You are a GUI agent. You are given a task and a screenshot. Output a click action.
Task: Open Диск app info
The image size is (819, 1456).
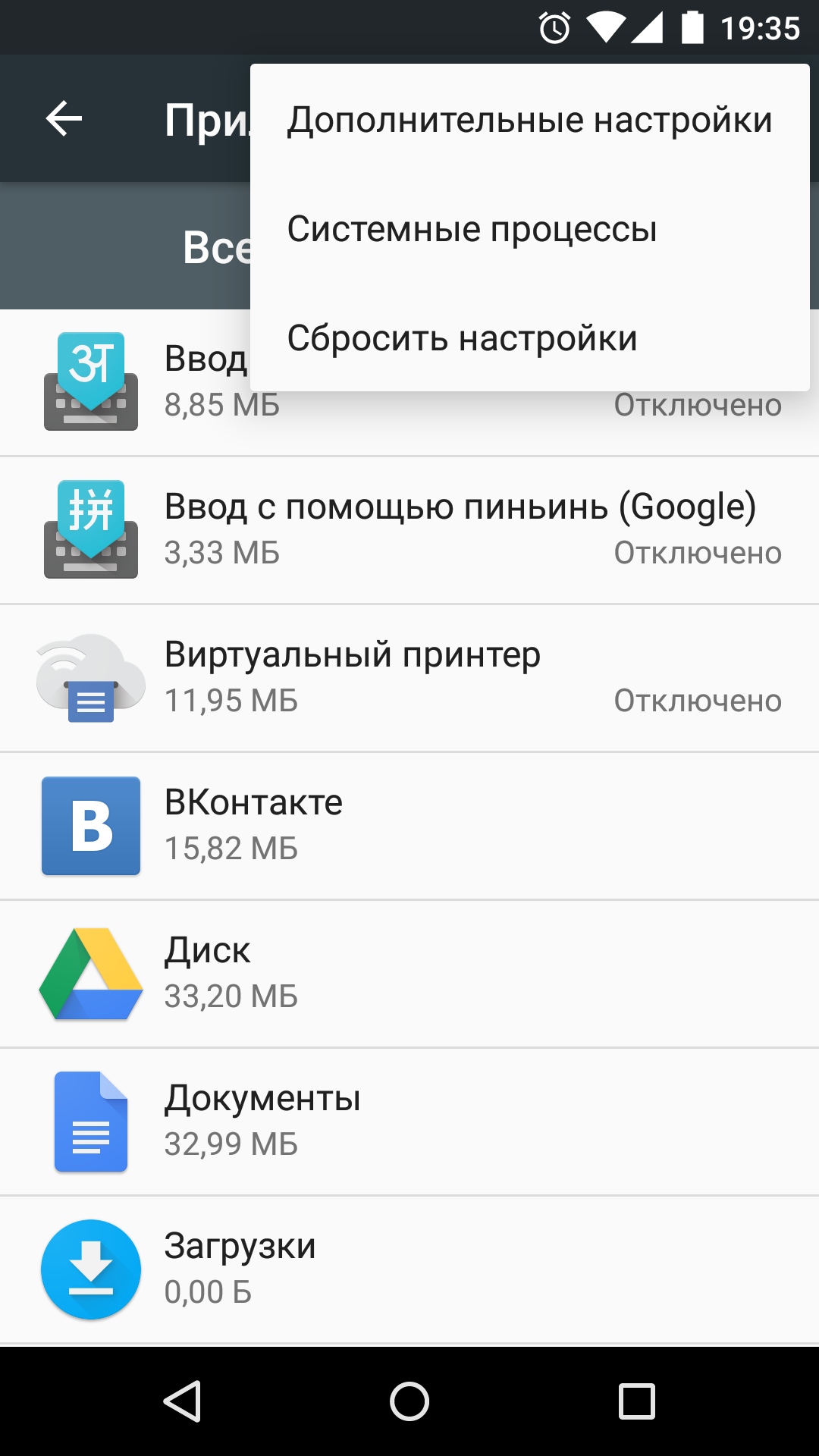tap(409, 973)
